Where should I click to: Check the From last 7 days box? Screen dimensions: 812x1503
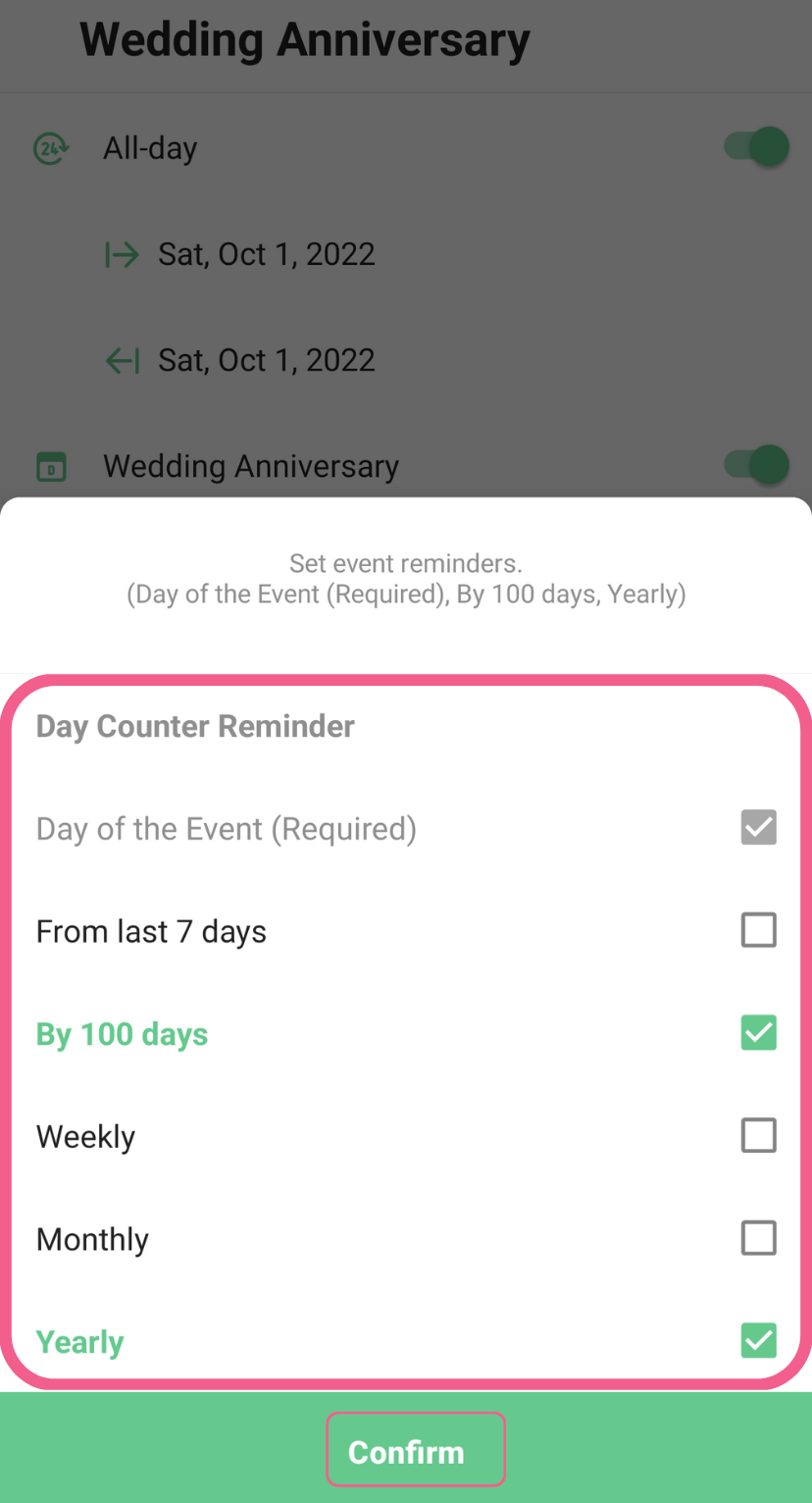point(758,930)
